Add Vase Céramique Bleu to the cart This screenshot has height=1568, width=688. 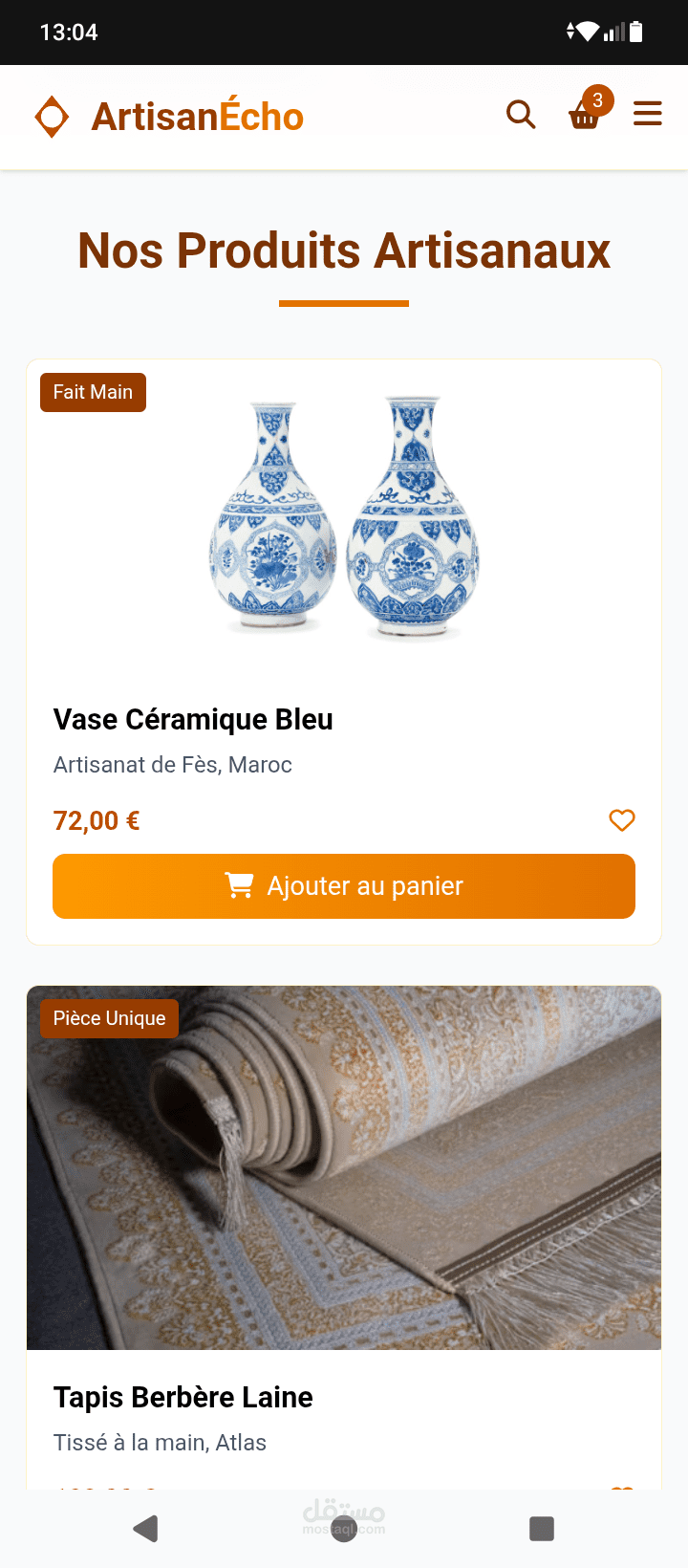pos(344,886)
